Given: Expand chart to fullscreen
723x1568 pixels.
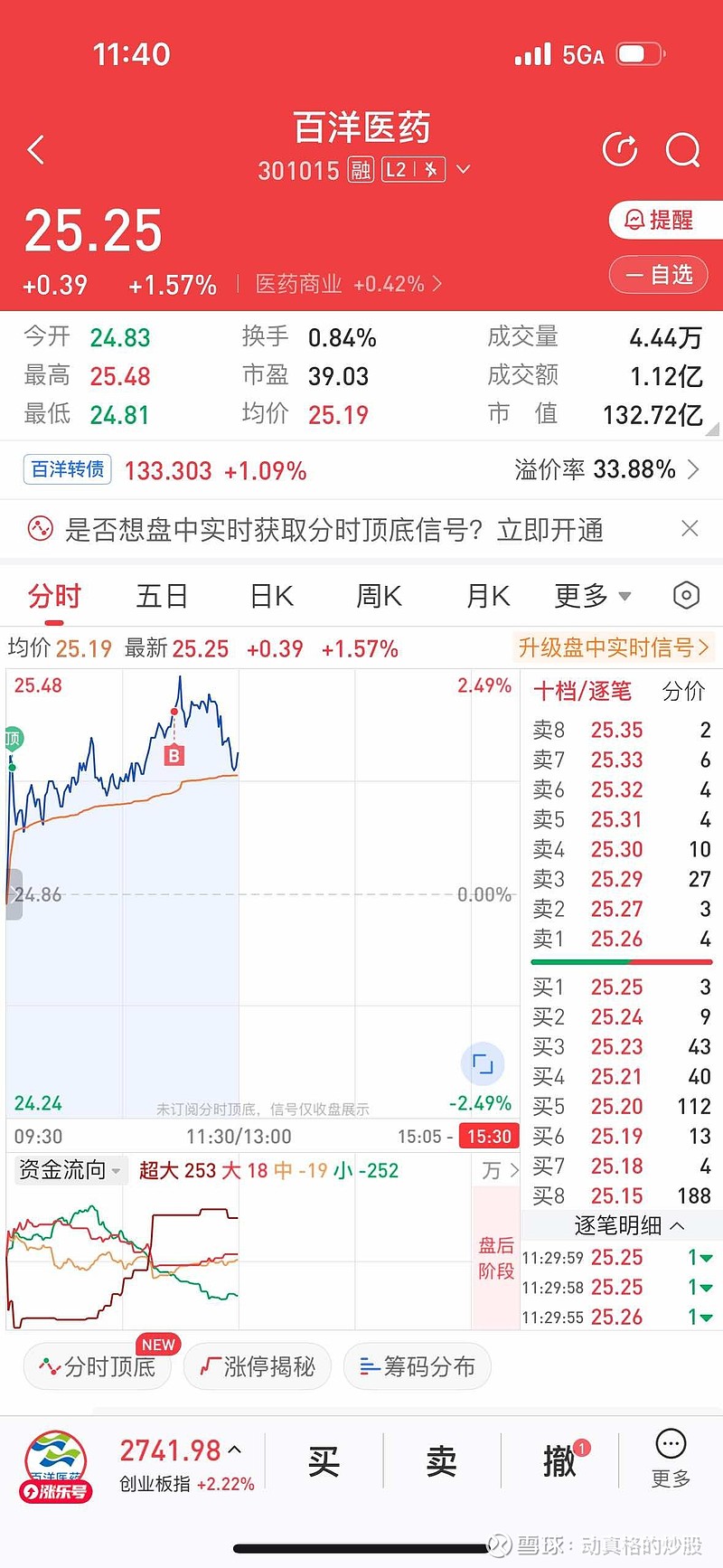Looking at the screenshot, I should (x=483, y=1063).
